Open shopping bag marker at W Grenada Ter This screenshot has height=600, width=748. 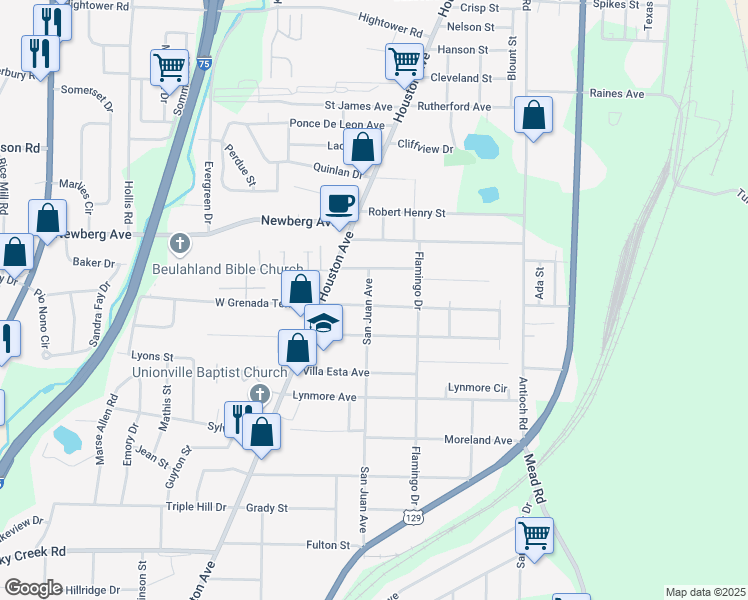click(x=300, y=292)
